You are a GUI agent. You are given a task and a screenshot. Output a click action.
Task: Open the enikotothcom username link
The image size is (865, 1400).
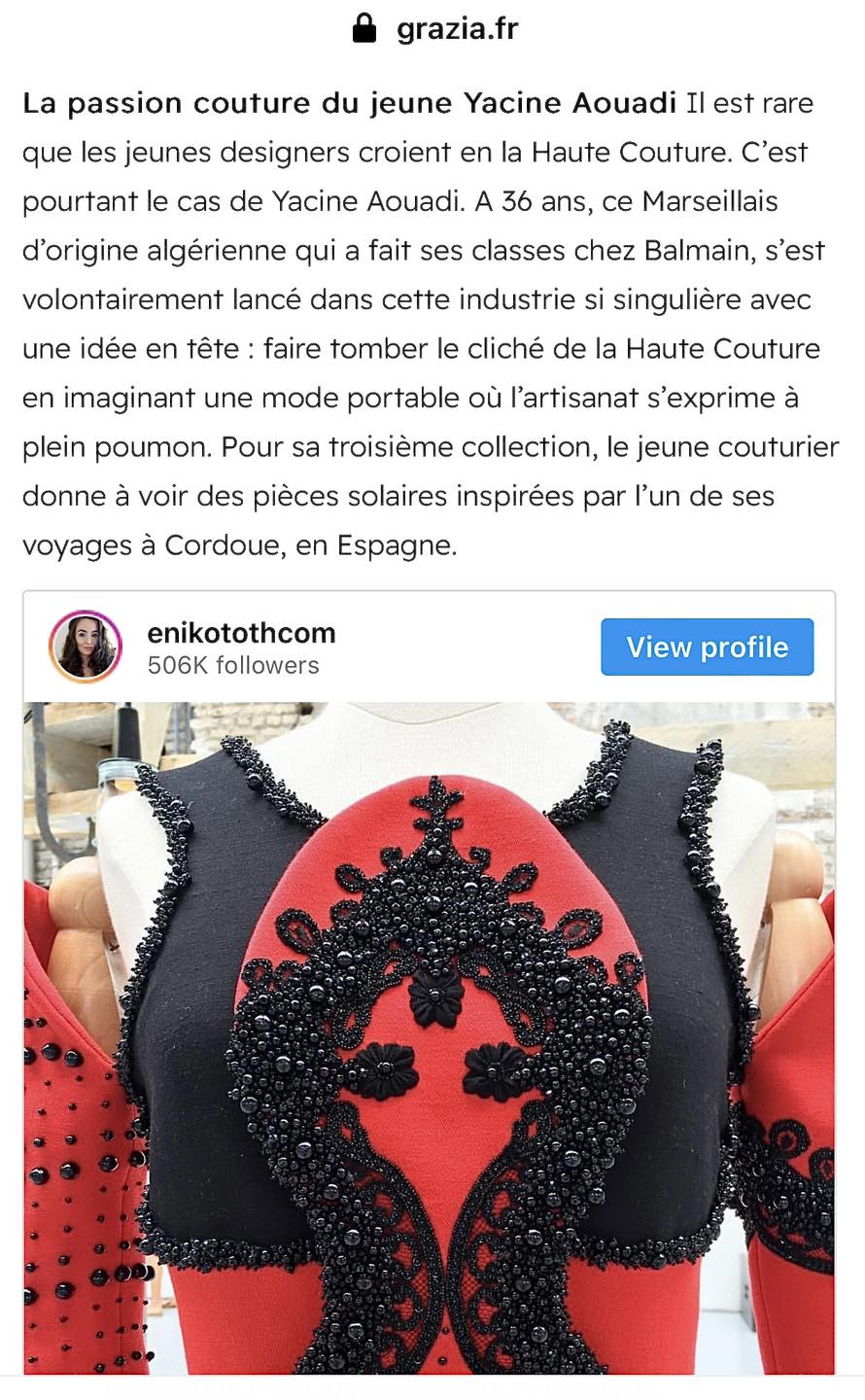[241, 633]
